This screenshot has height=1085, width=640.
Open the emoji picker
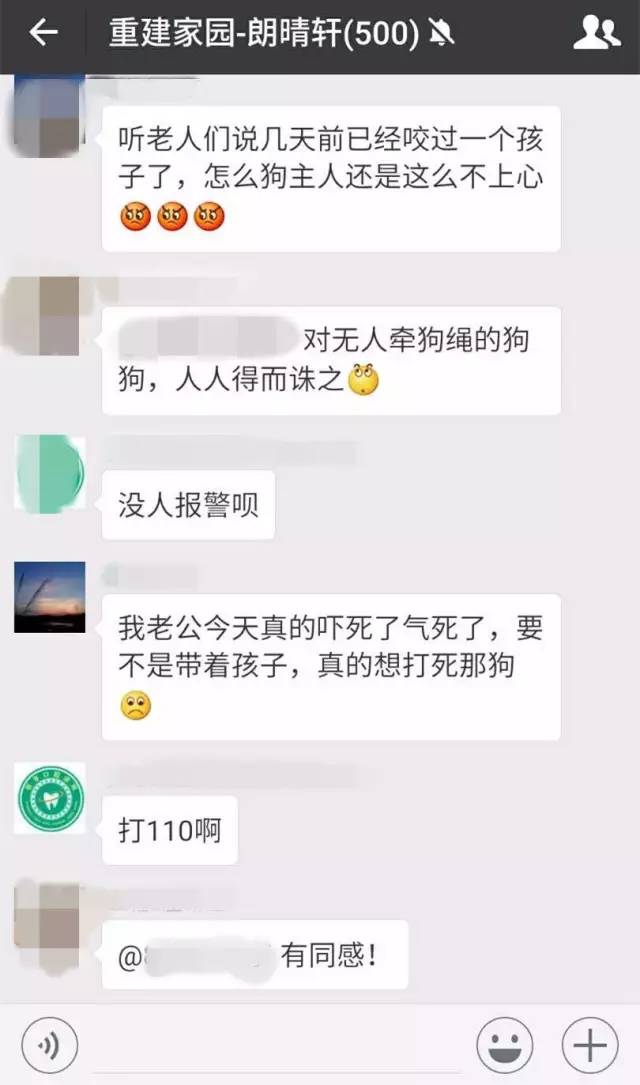coord(504,1046)
